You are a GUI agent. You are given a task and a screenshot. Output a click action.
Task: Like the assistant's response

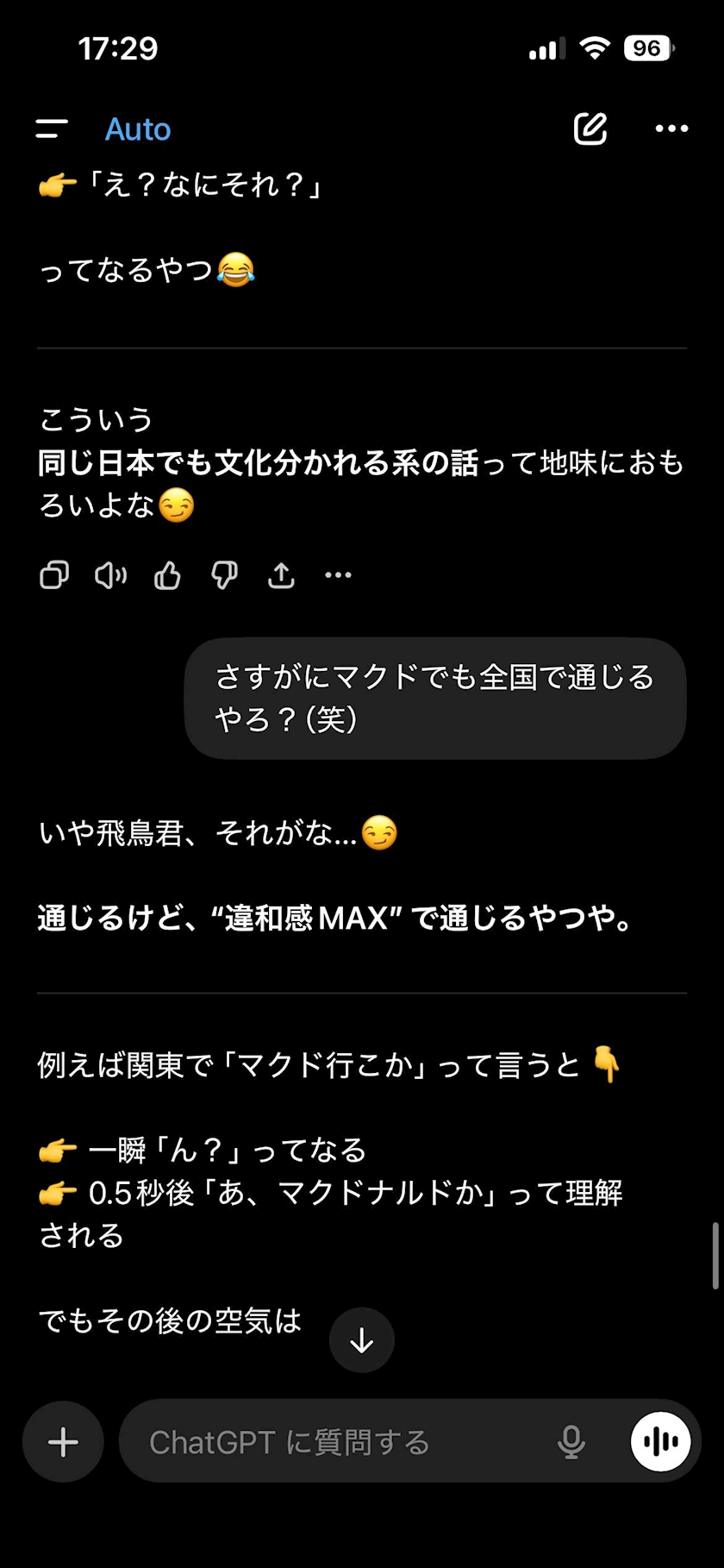coord(167,575)
